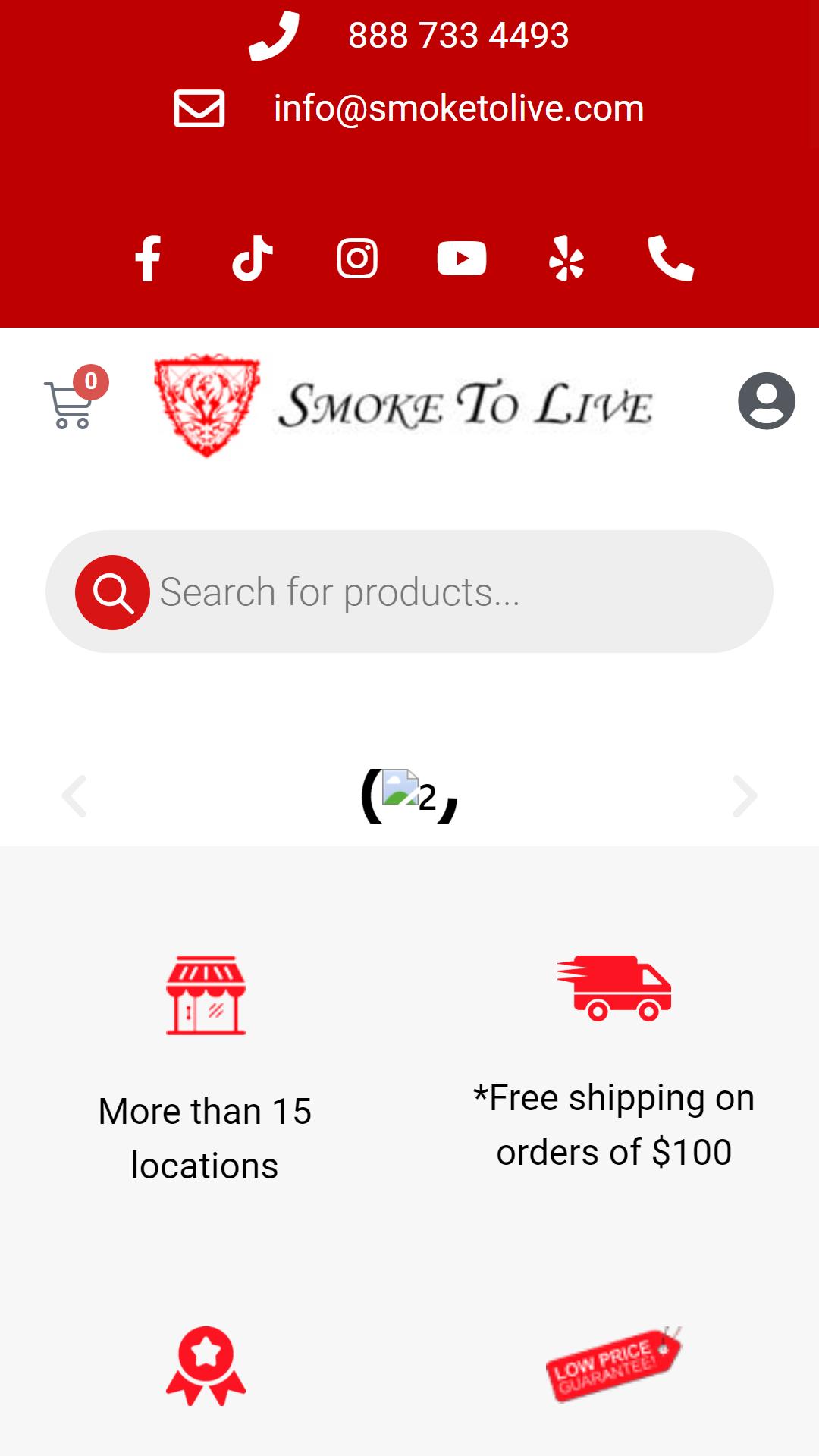
Task: Open the user account icon
Action: [766, 401]
